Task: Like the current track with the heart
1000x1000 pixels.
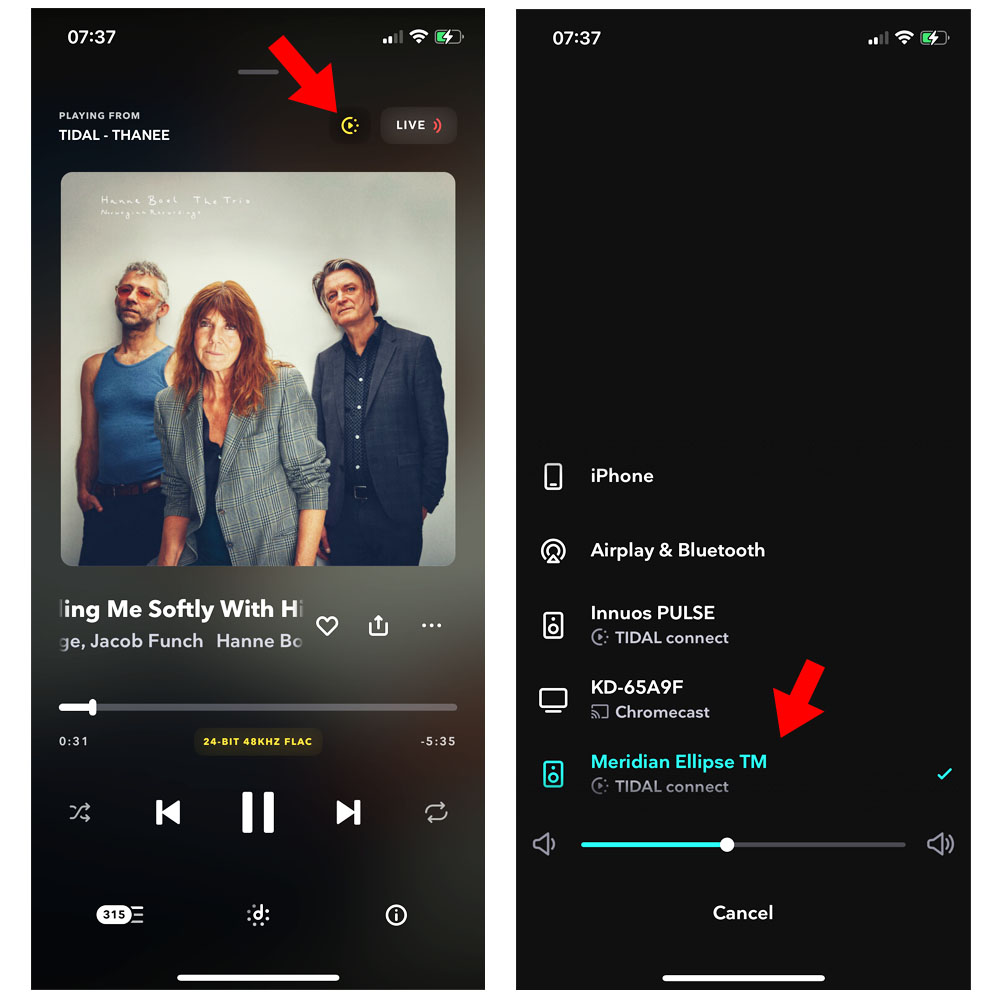Action: coord(327,626)
